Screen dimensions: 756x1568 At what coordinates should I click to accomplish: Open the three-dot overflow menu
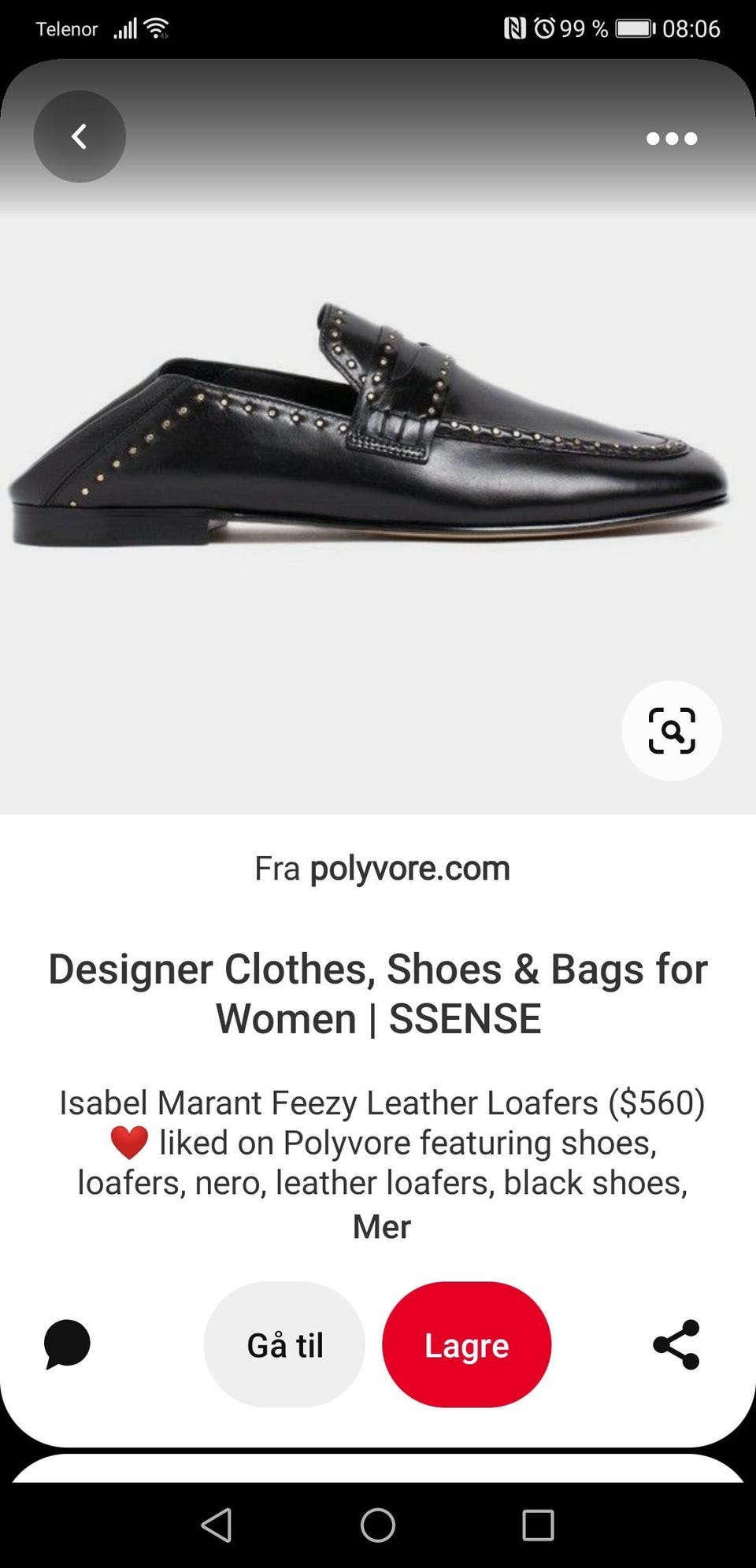coord(671,139)
